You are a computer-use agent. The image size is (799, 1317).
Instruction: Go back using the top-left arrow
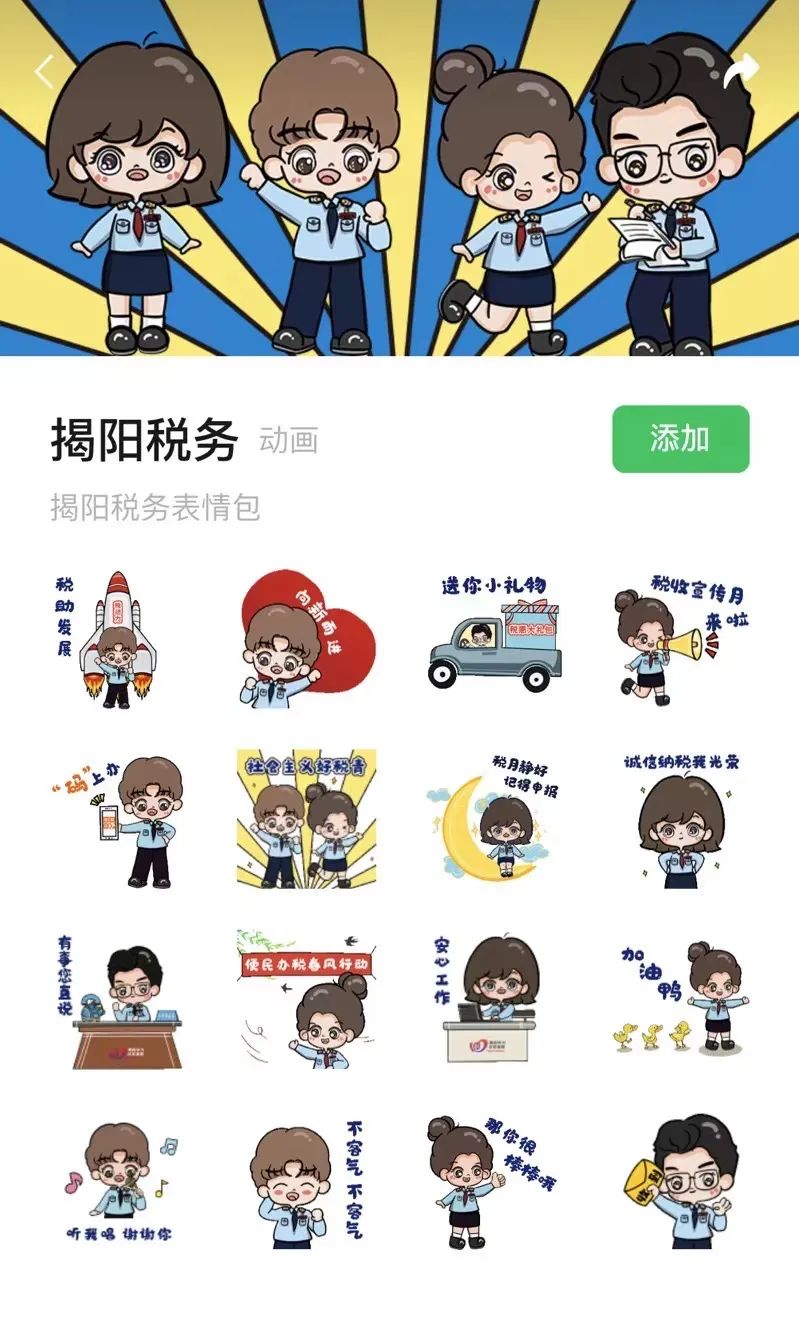click(x=44, y=71)
